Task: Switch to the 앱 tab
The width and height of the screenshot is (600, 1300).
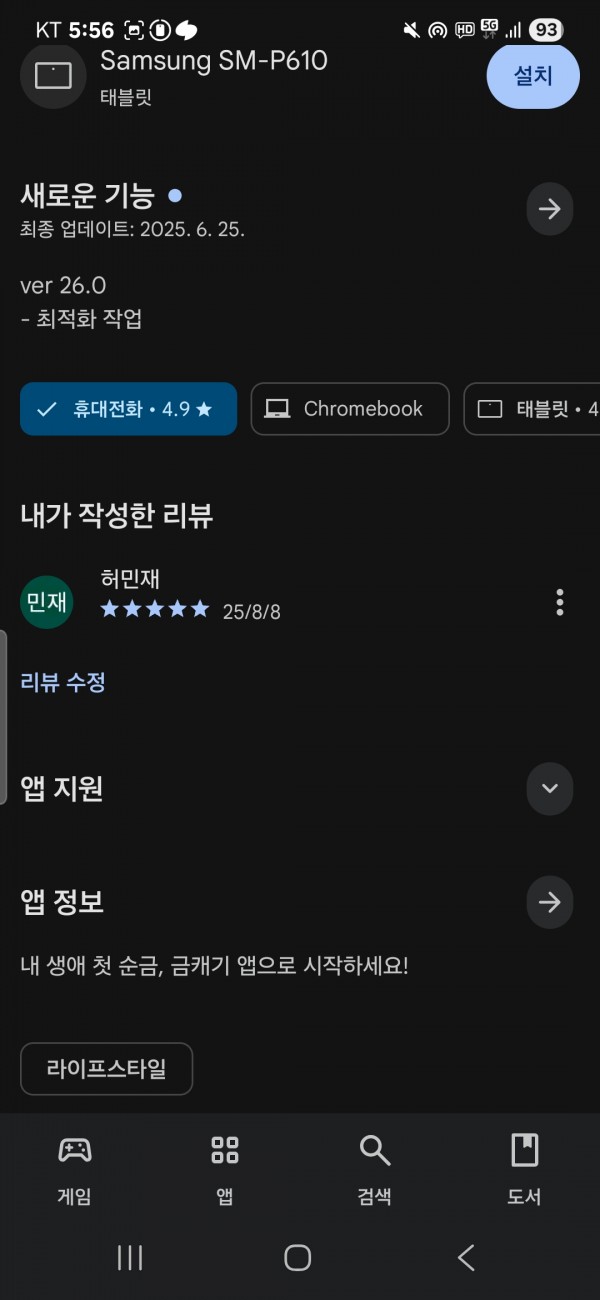Action: (225, 1169)
